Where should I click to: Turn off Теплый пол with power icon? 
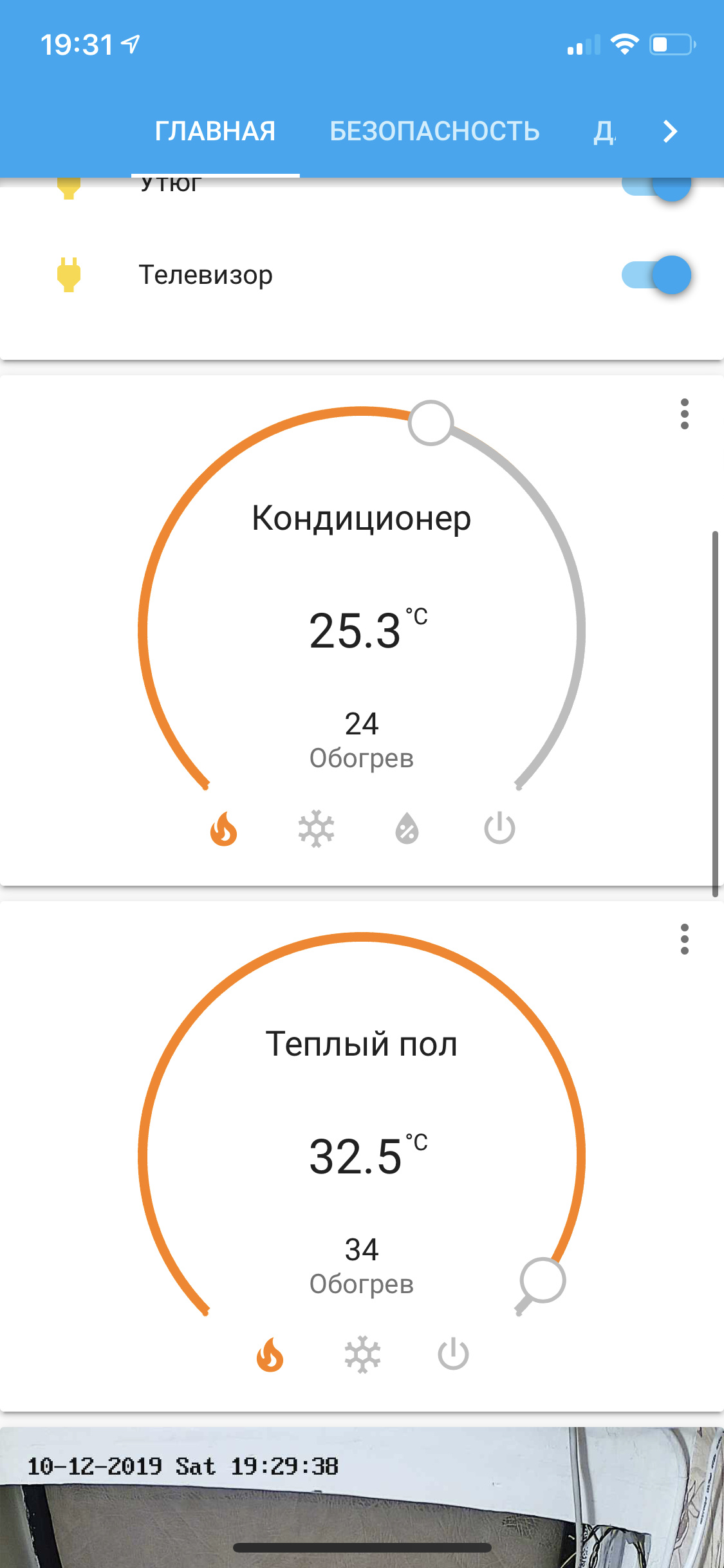click(x=453, y=1354)
